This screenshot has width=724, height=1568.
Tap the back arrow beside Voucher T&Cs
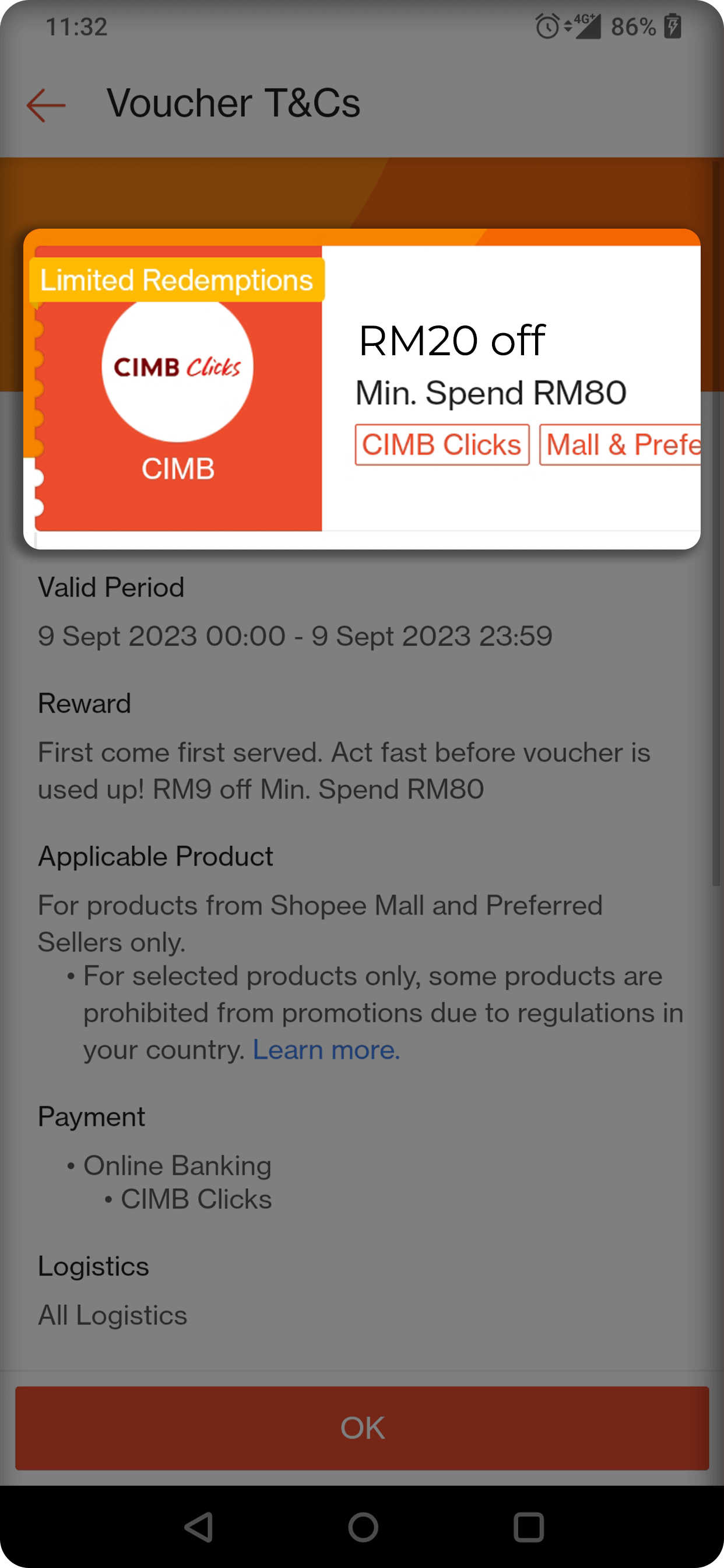(x=46, y=103)
